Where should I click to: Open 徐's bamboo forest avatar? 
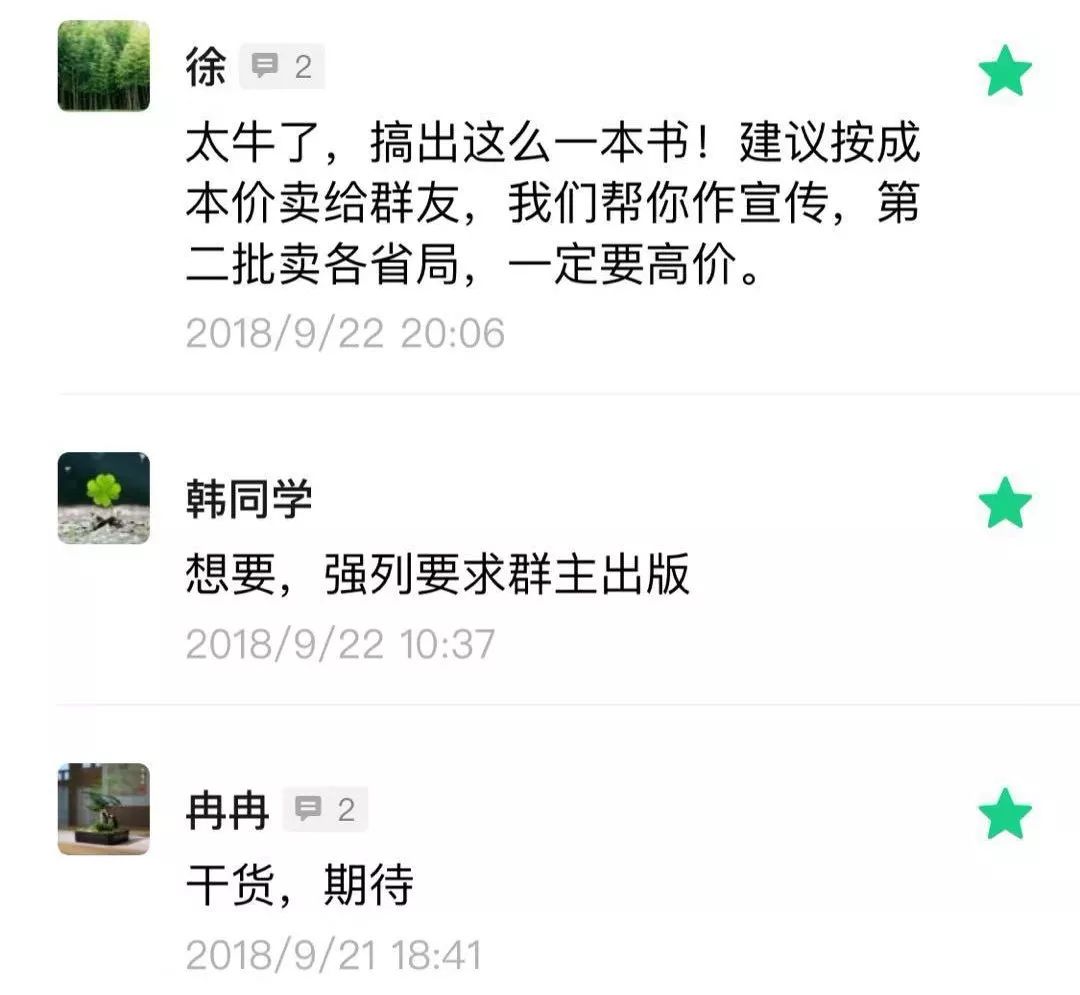(104, 65)
